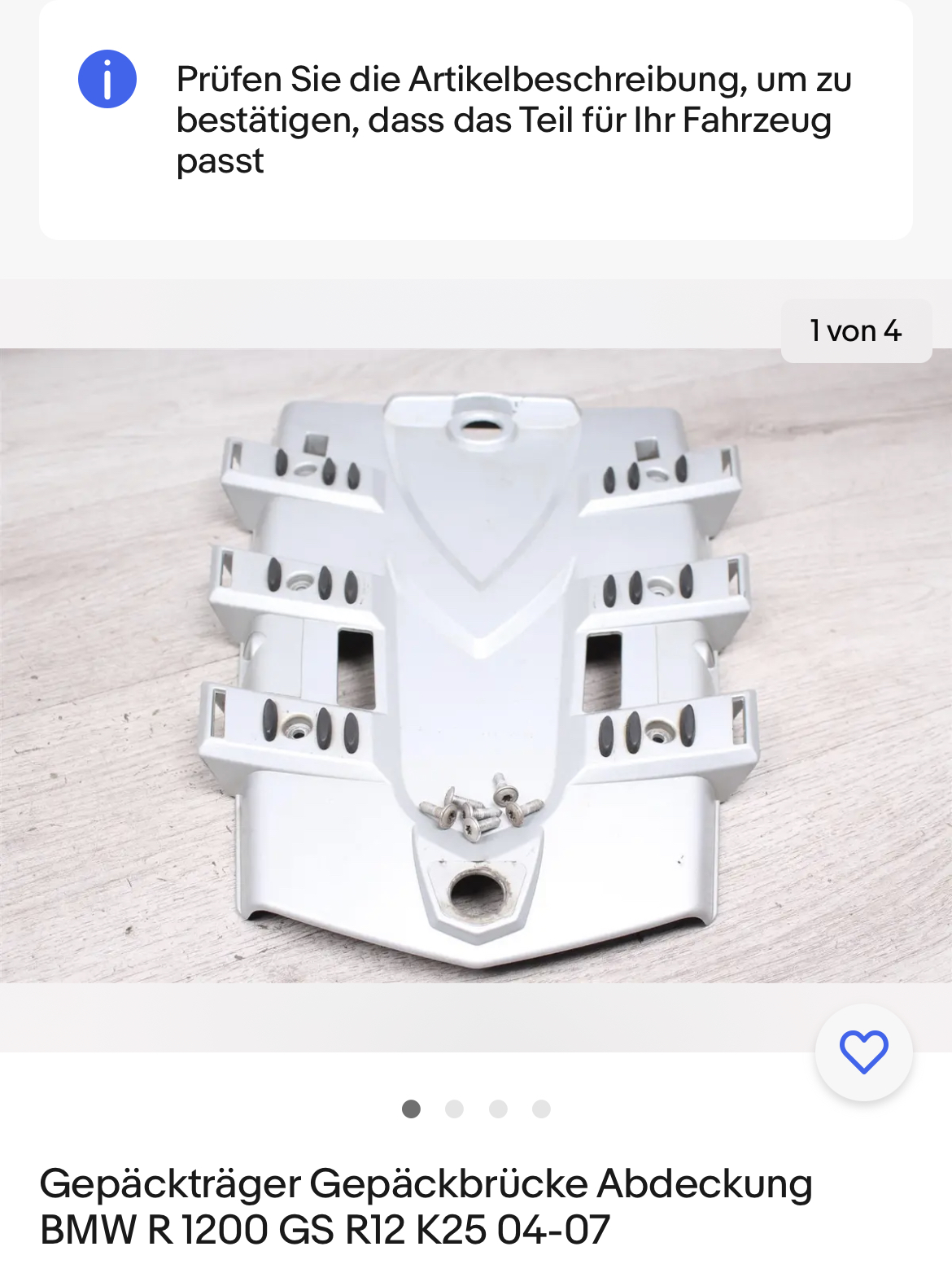952x1286 pixels.
Task: Jump to the fourth image dot
Action: [542, 1109]
